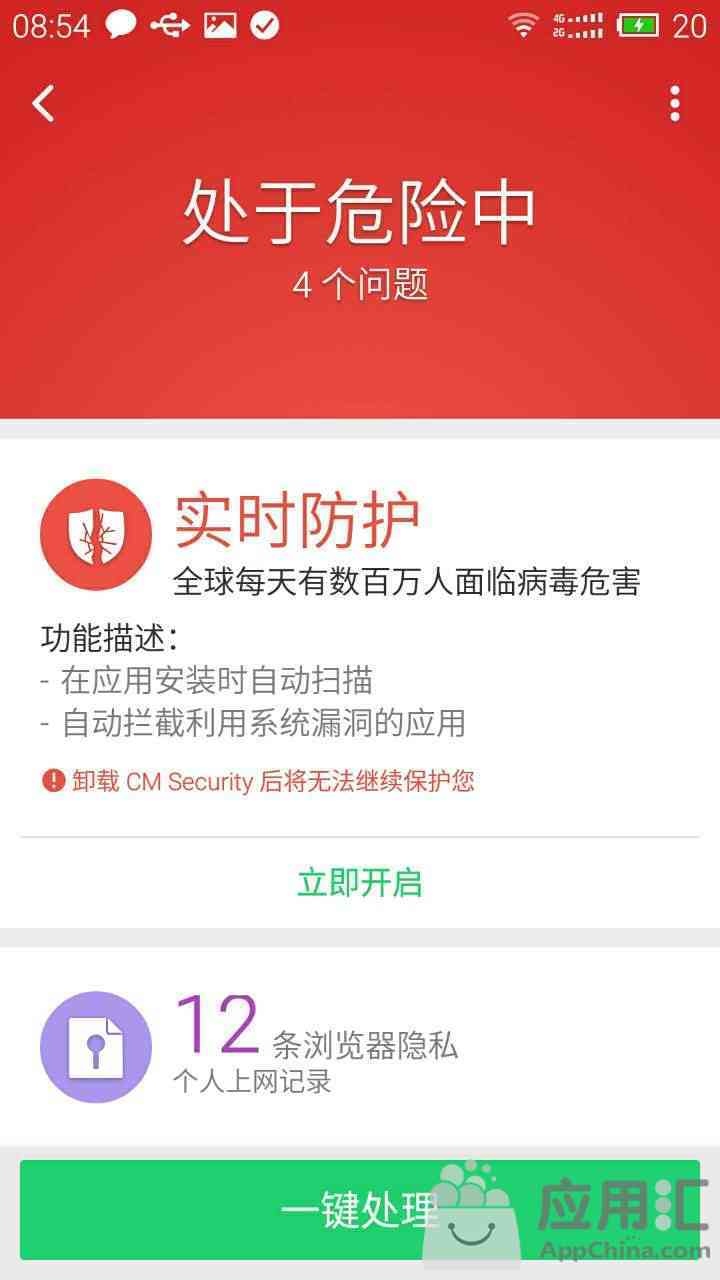Open the 12 条浏览器隐私 card
Screen dimensions: 720x1280
coord(360,1046)
